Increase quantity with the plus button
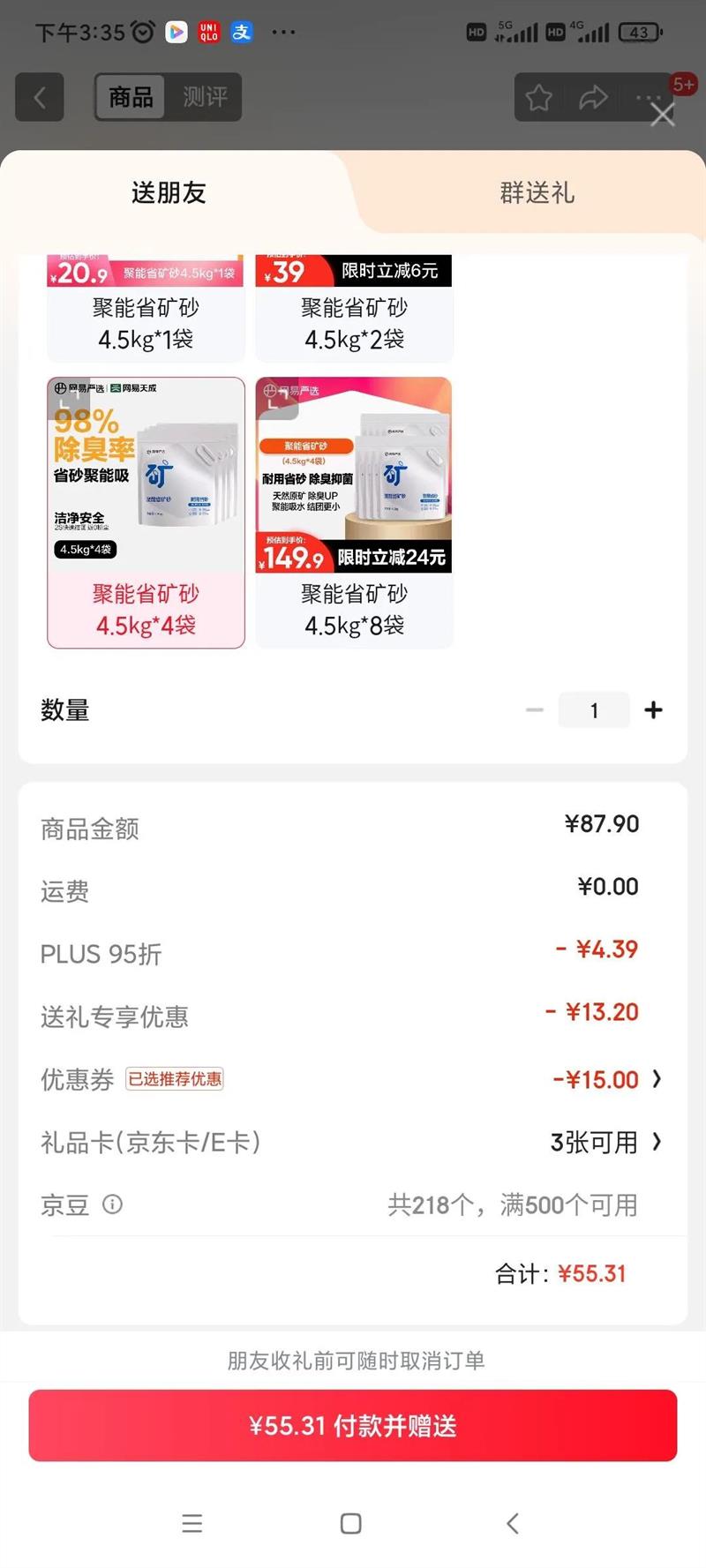 tap(653, 710)
